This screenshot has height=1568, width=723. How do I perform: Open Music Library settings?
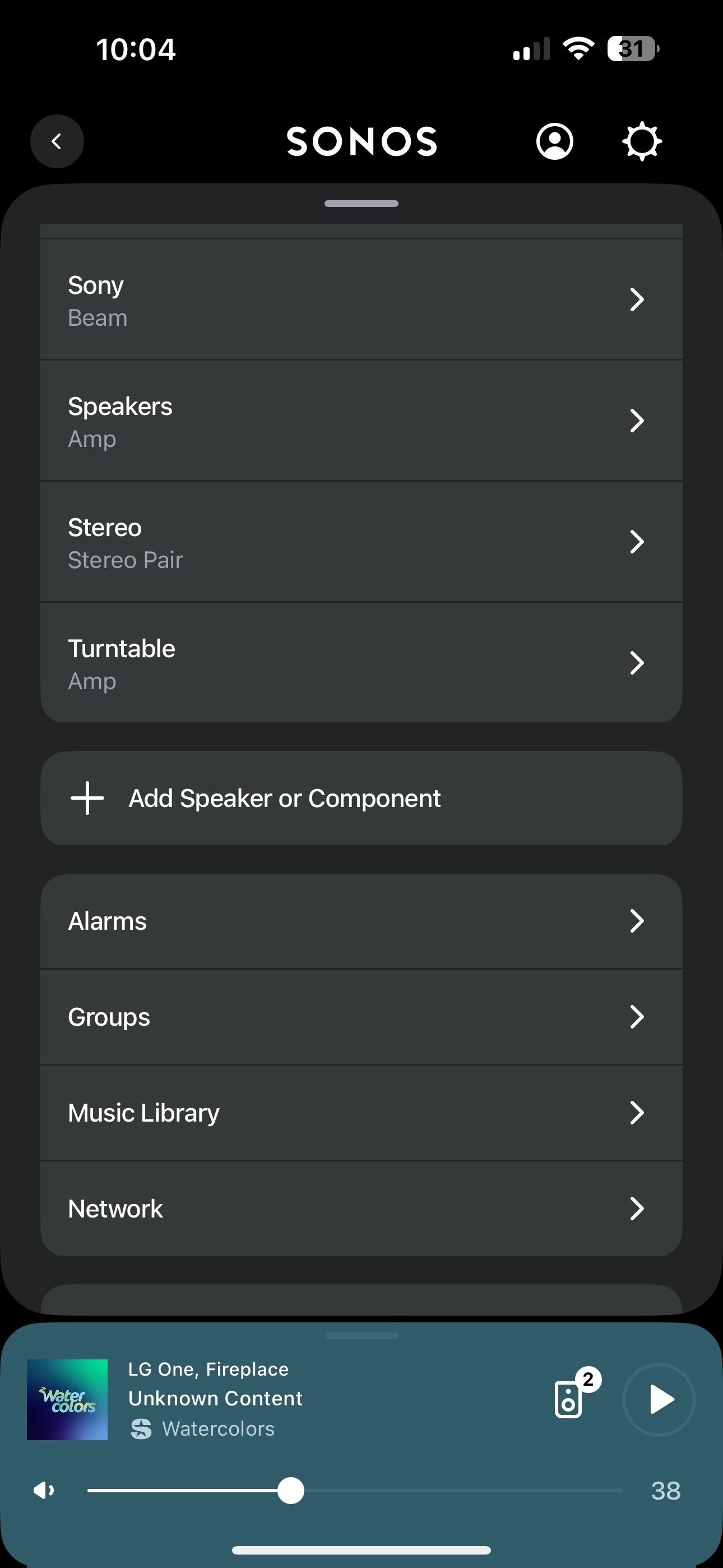point(361,1113)
